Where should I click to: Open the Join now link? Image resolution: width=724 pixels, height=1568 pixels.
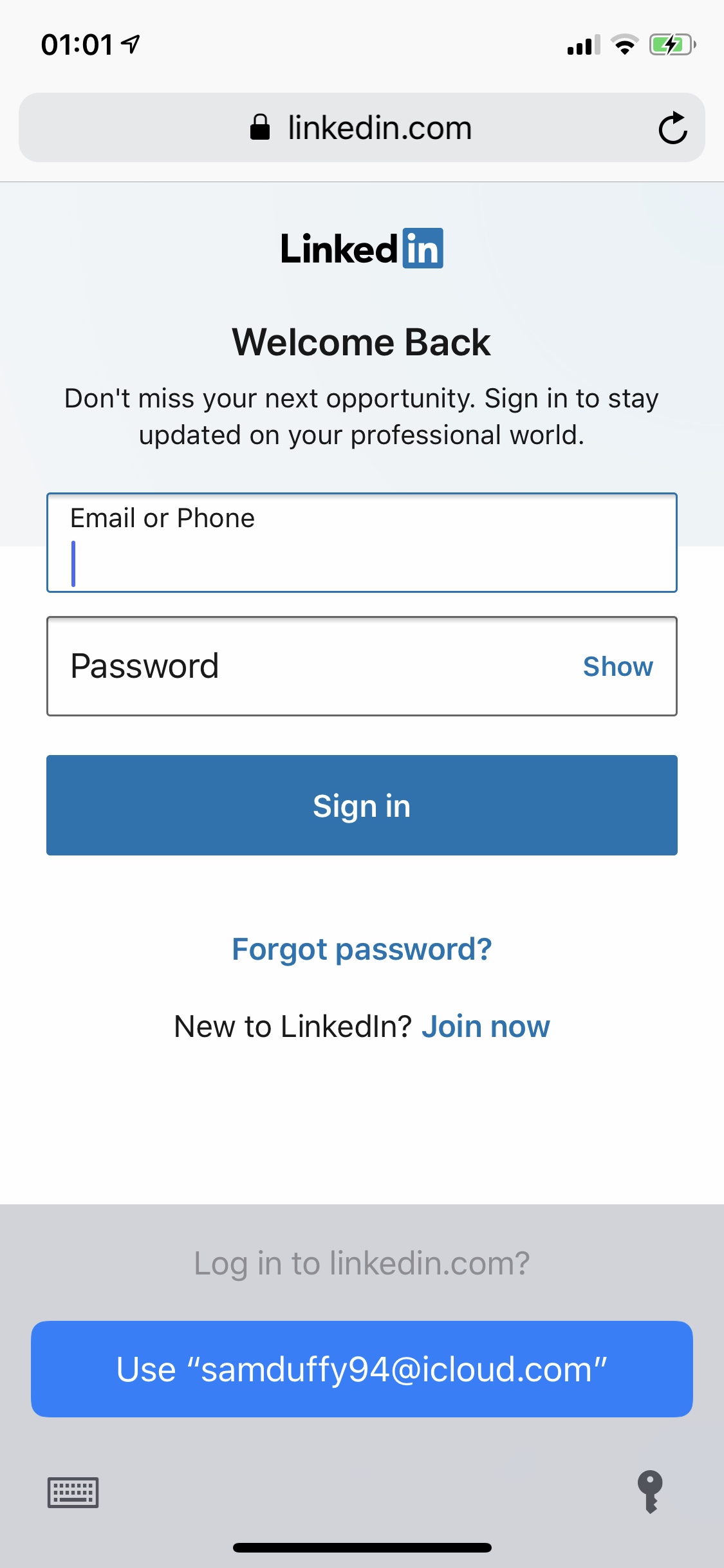point(486,1026)
